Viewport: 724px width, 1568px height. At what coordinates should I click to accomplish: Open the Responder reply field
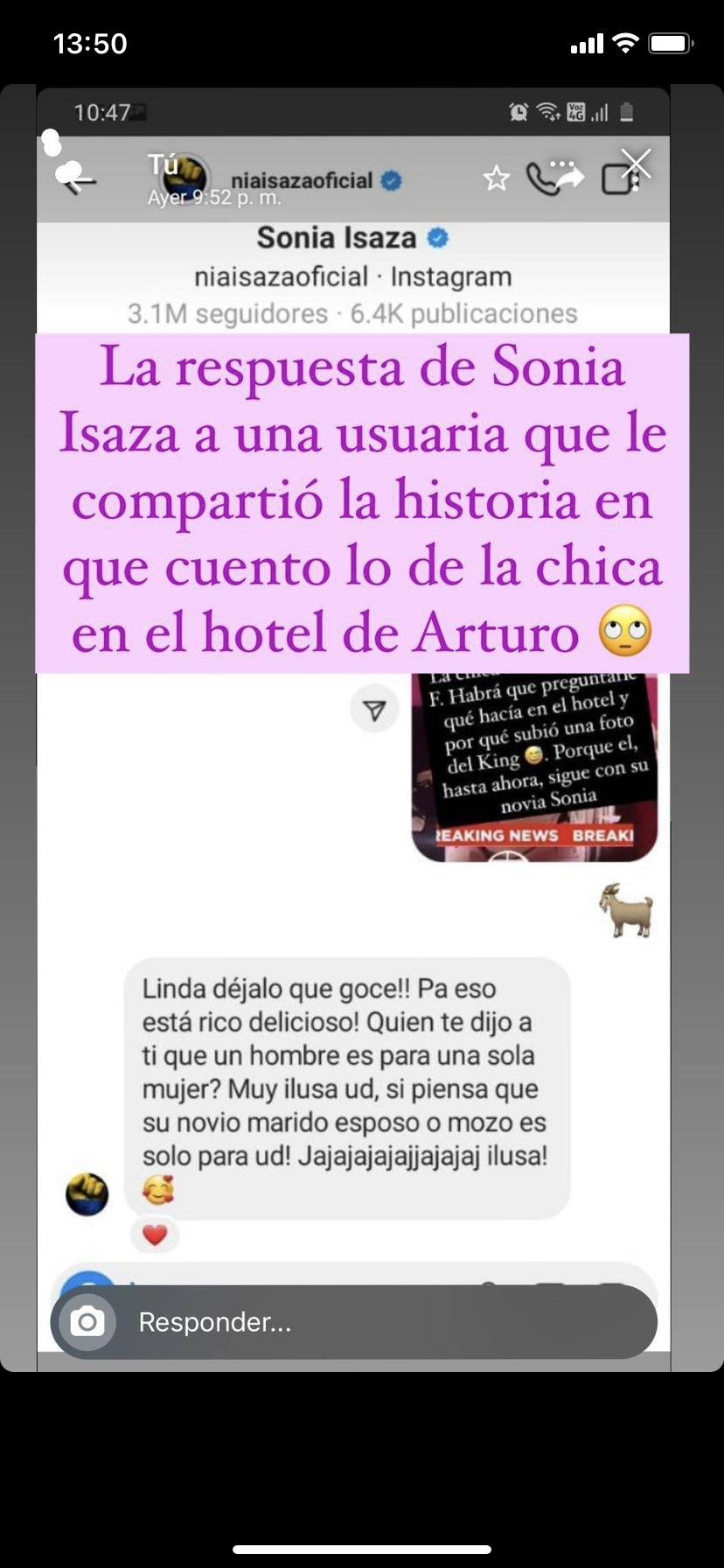point(385,1321)
